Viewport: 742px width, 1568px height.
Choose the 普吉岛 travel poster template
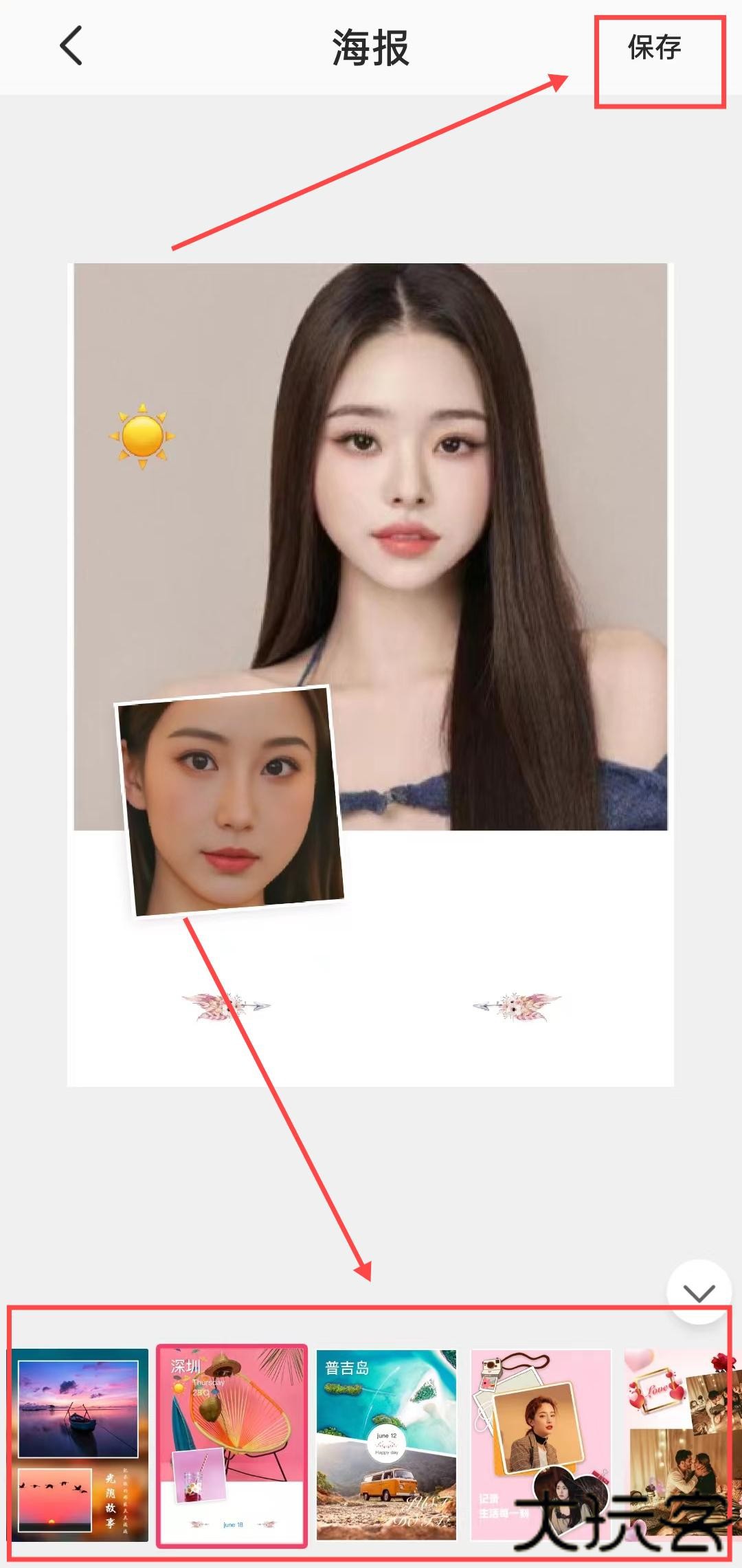point(386,1444)
